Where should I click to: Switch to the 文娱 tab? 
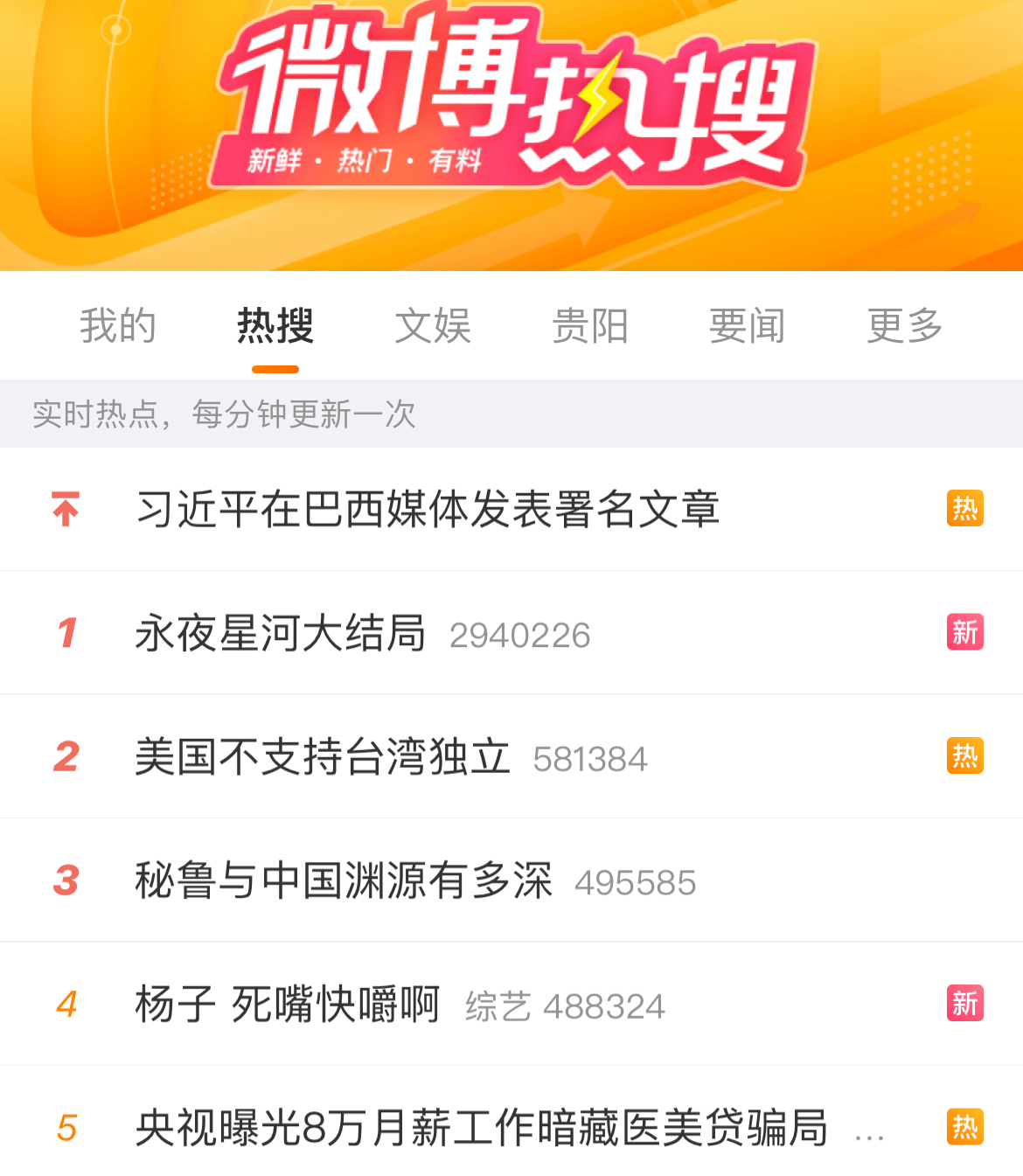(433, 326)
